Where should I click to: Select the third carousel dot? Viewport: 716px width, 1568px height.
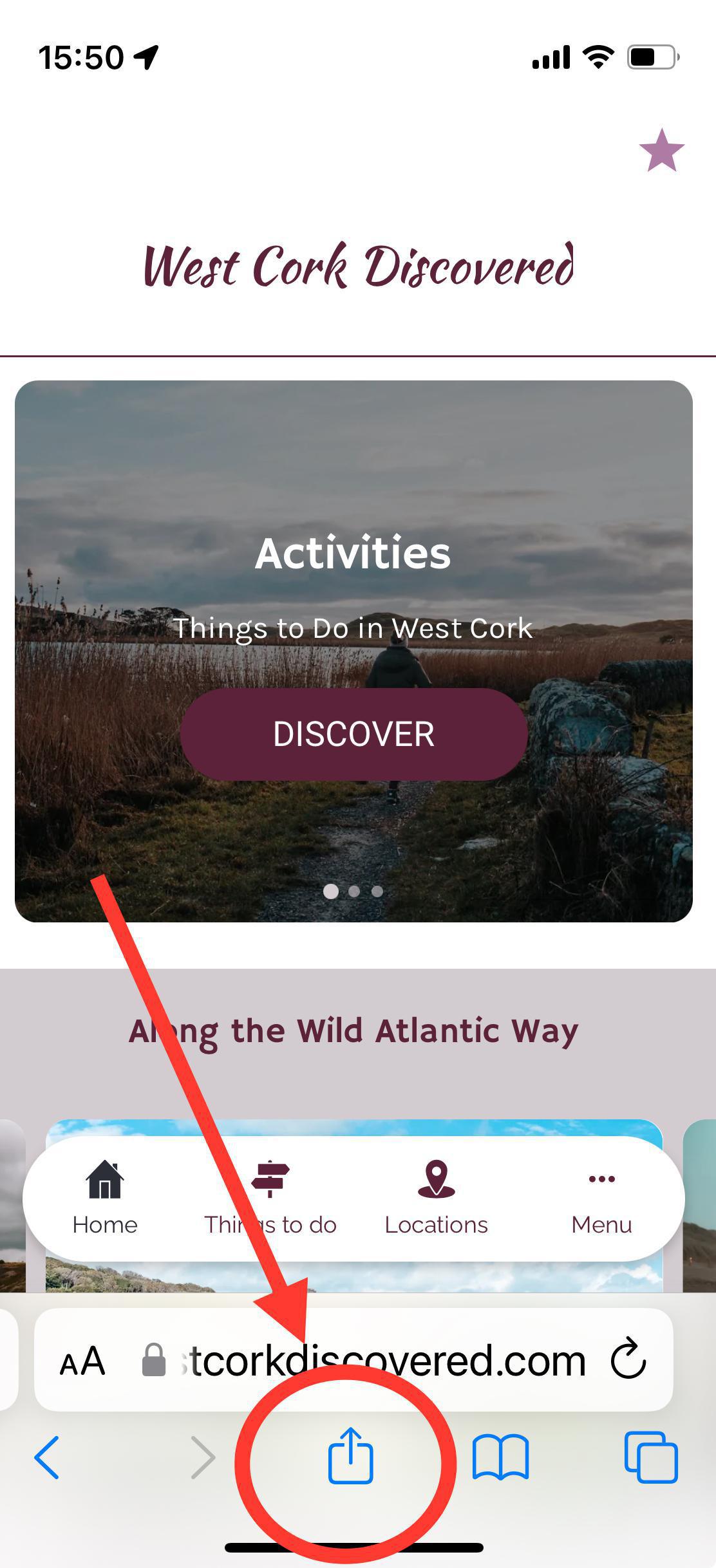(377, 891)
